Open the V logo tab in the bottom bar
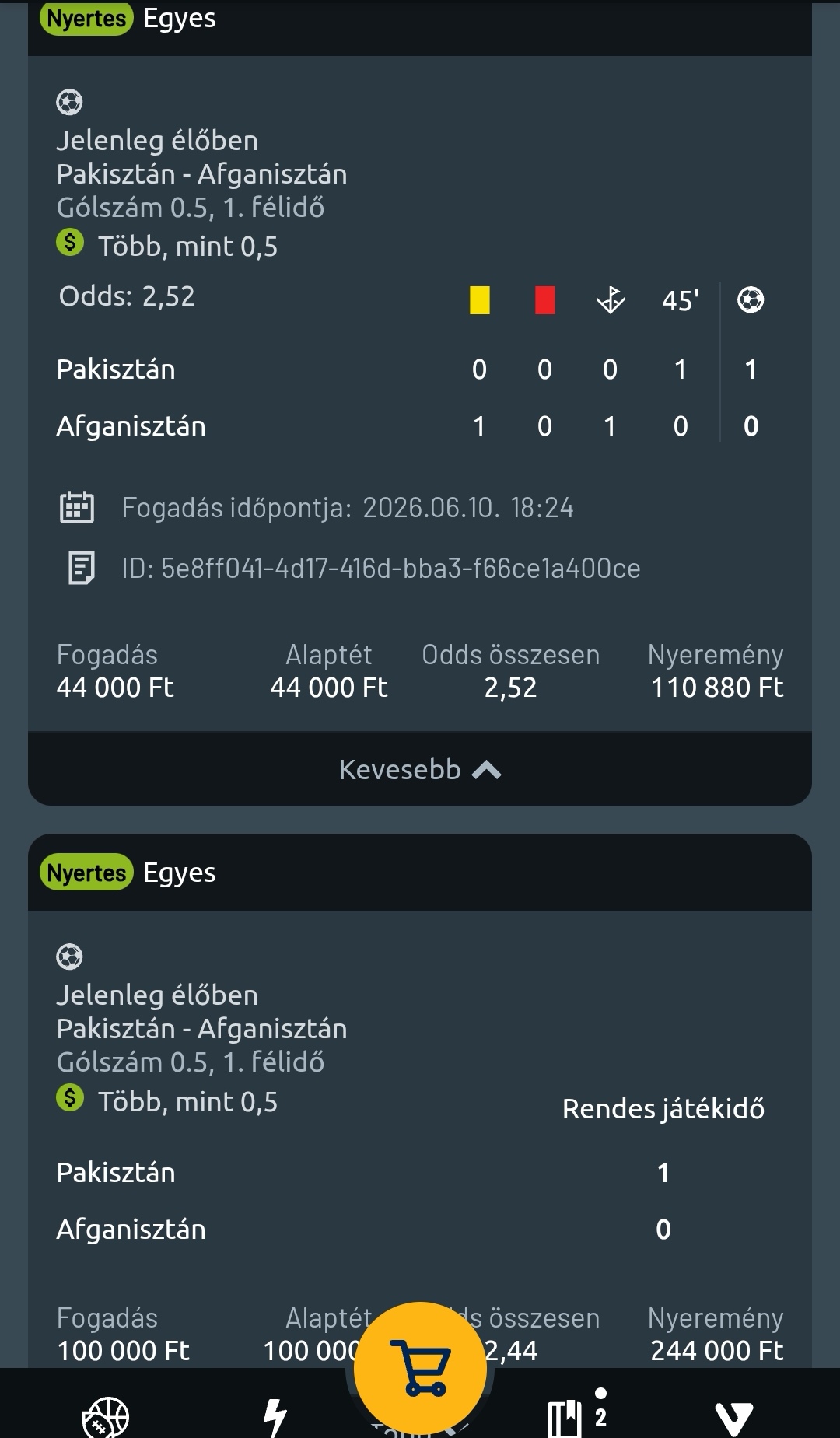The height and width of the screenshot is (1438, 840). point(733,1417)
